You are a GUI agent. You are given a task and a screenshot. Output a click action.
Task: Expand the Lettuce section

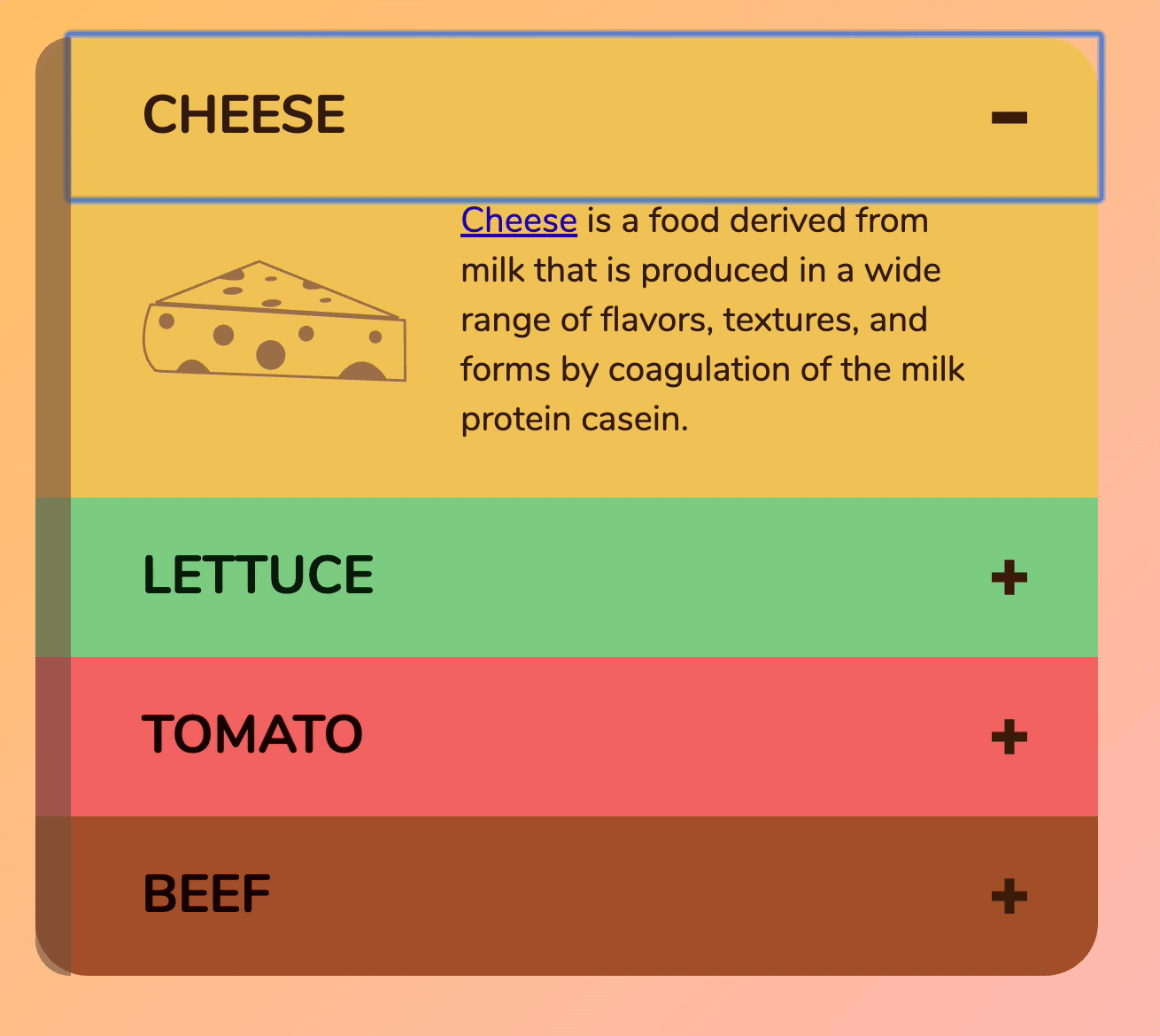pyautogui.click(x=1009, y=578)
